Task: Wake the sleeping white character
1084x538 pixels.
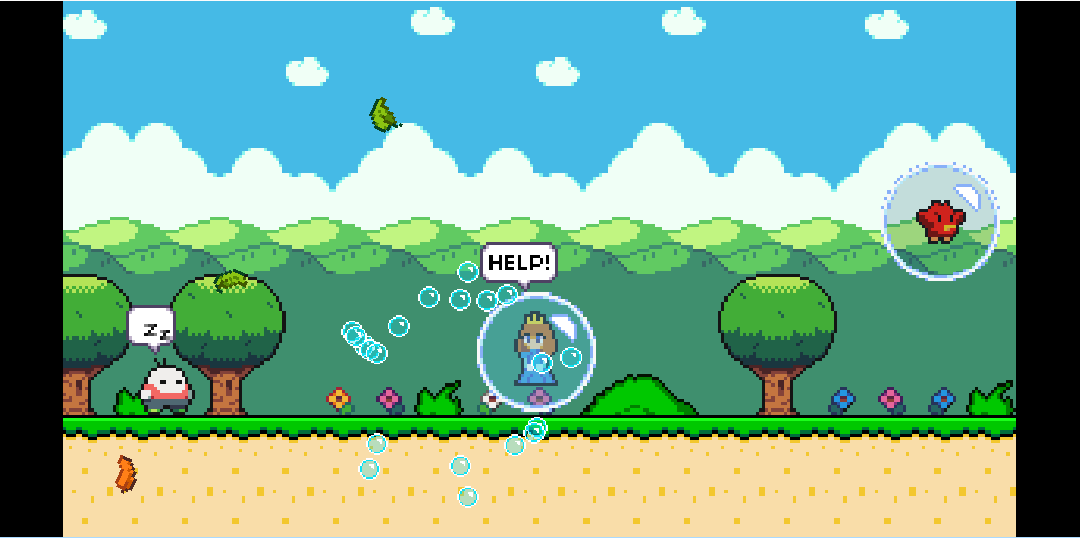Action: click(166, 388)
